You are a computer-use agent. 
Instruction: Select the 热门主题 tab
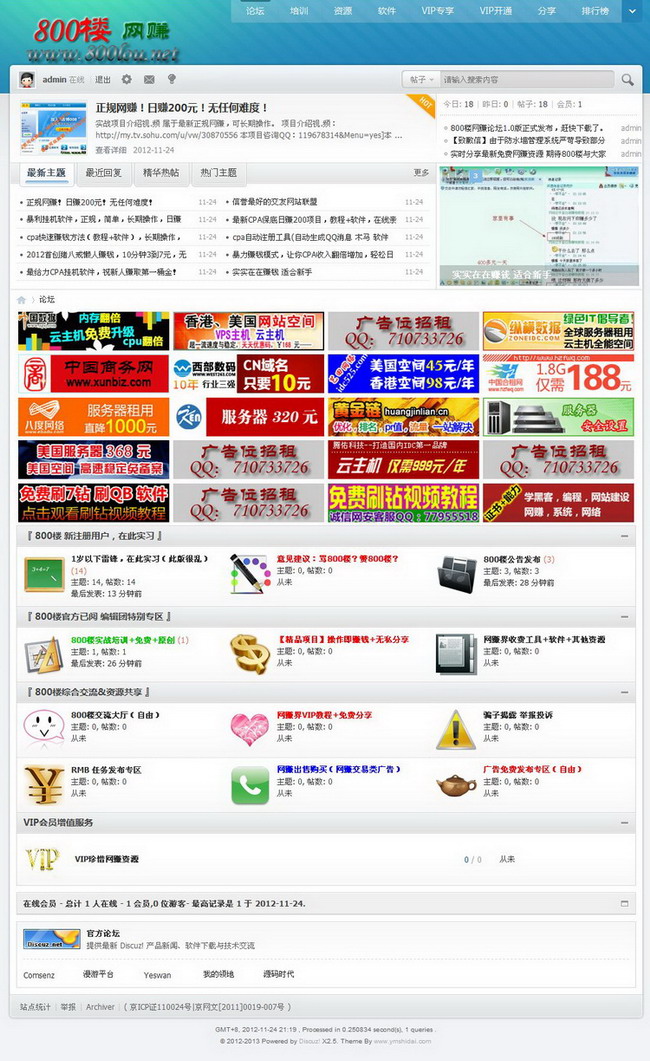219,173
